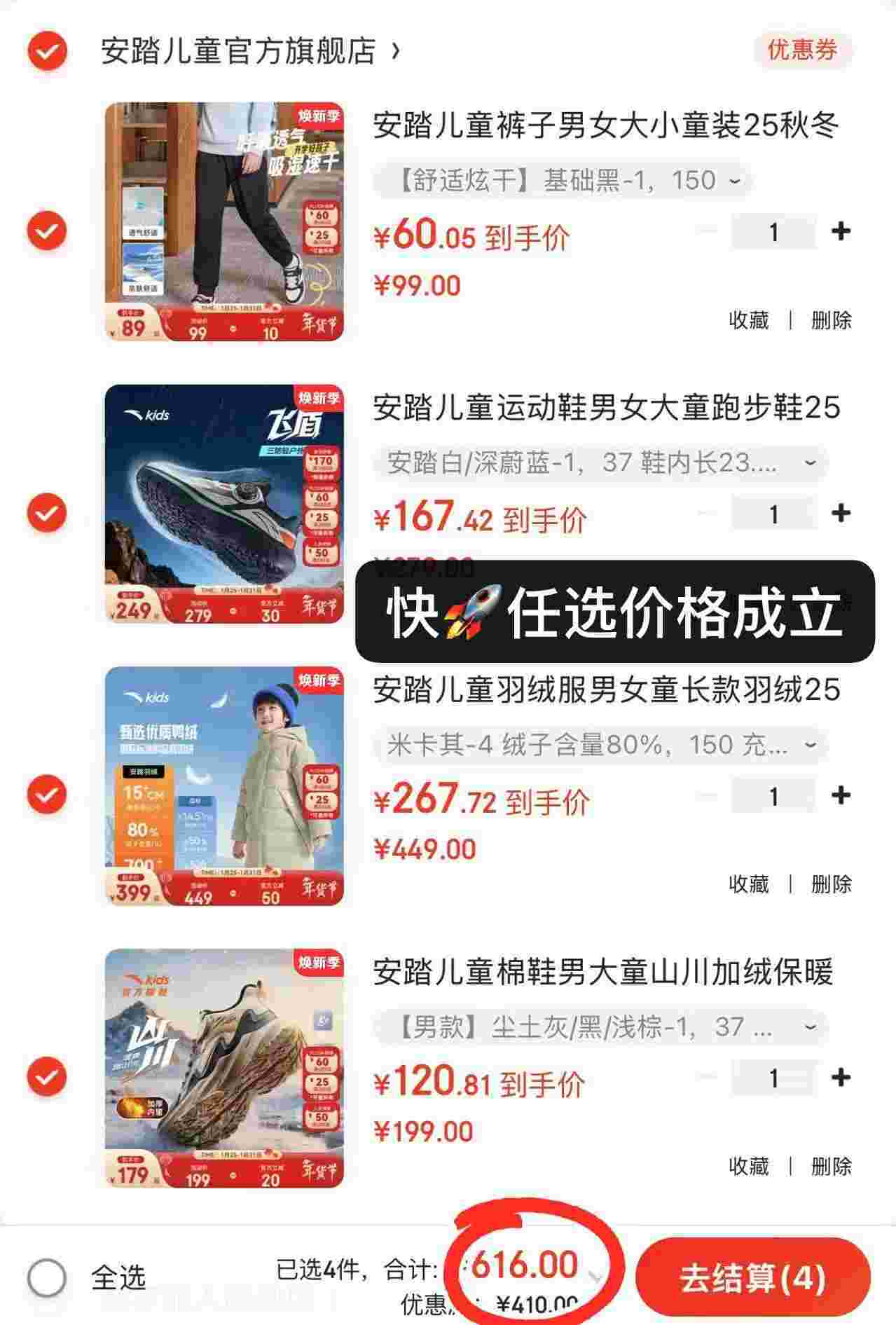The image size is (896, 1325).
Task: Deselect the 安踏儿童棉鞋 checkbox
Action: click(47, 1077)
